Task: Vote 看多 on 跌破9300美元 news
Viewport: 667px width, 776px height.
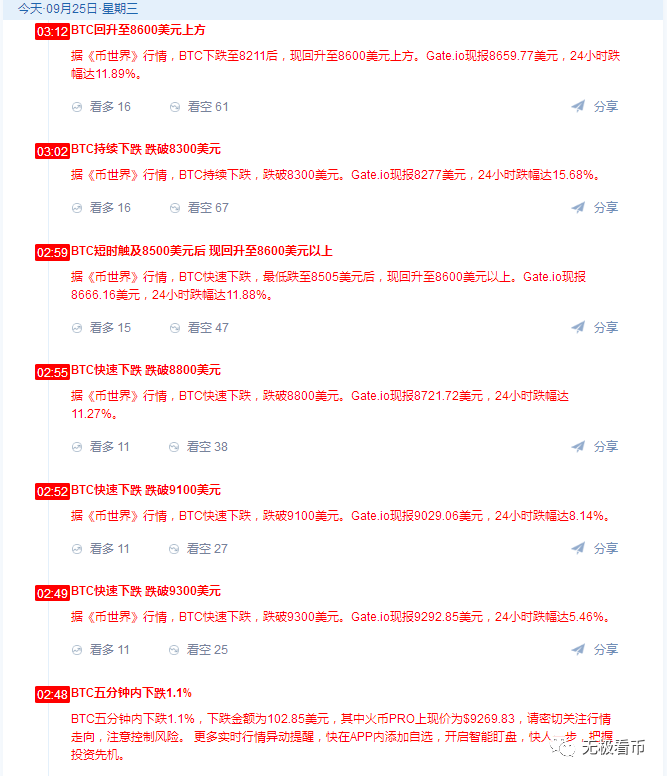Action: 102,650
